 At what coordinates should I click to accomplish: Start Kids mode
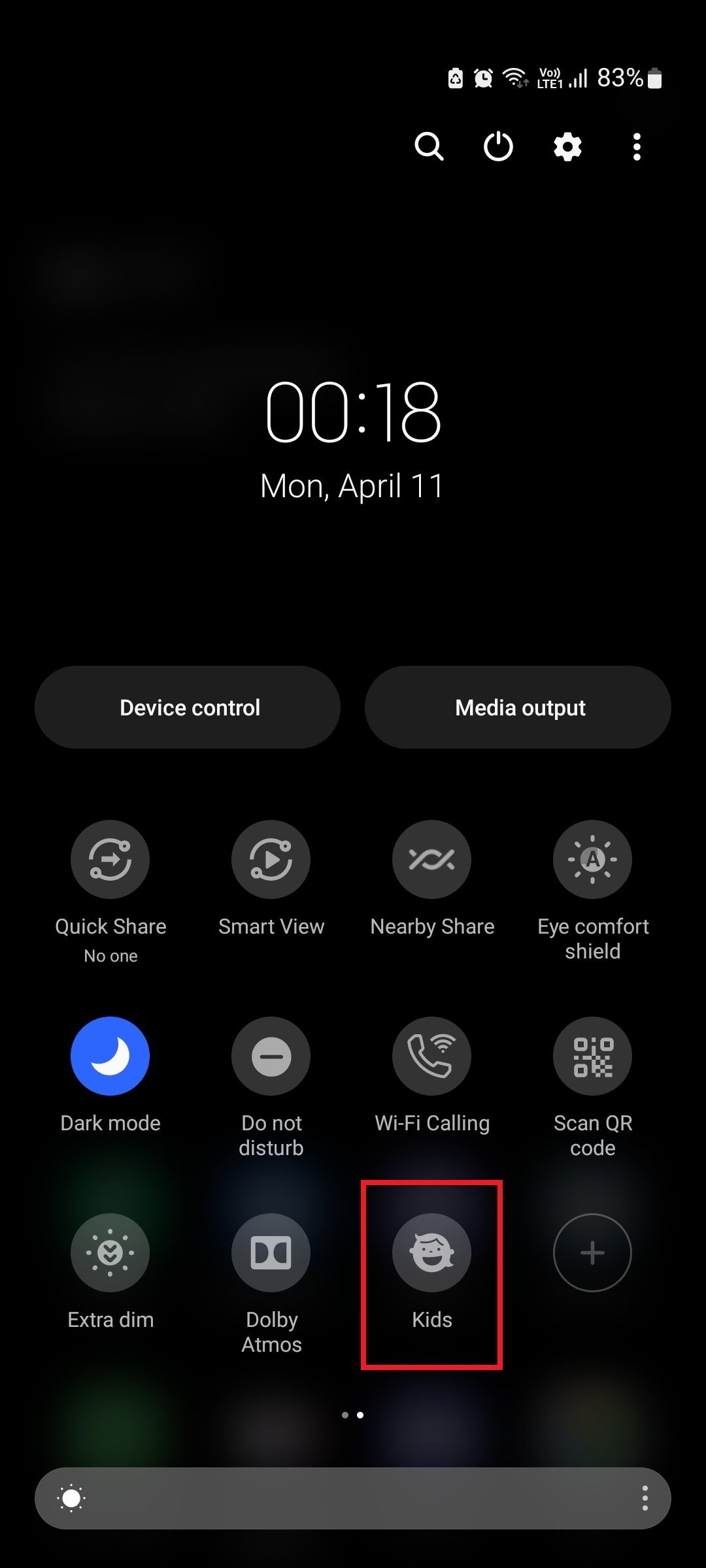[x=431, y=1252]
